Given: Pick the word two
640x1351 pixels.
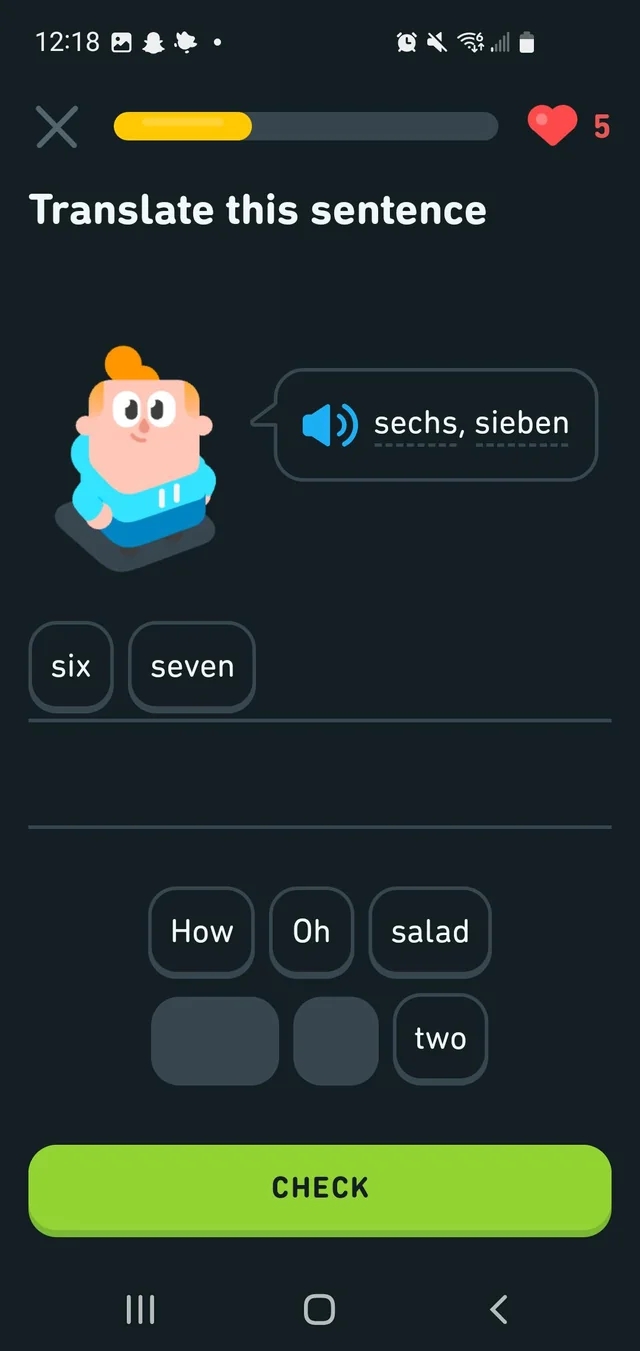Looking at the screenshot, I should point(440,1039).
